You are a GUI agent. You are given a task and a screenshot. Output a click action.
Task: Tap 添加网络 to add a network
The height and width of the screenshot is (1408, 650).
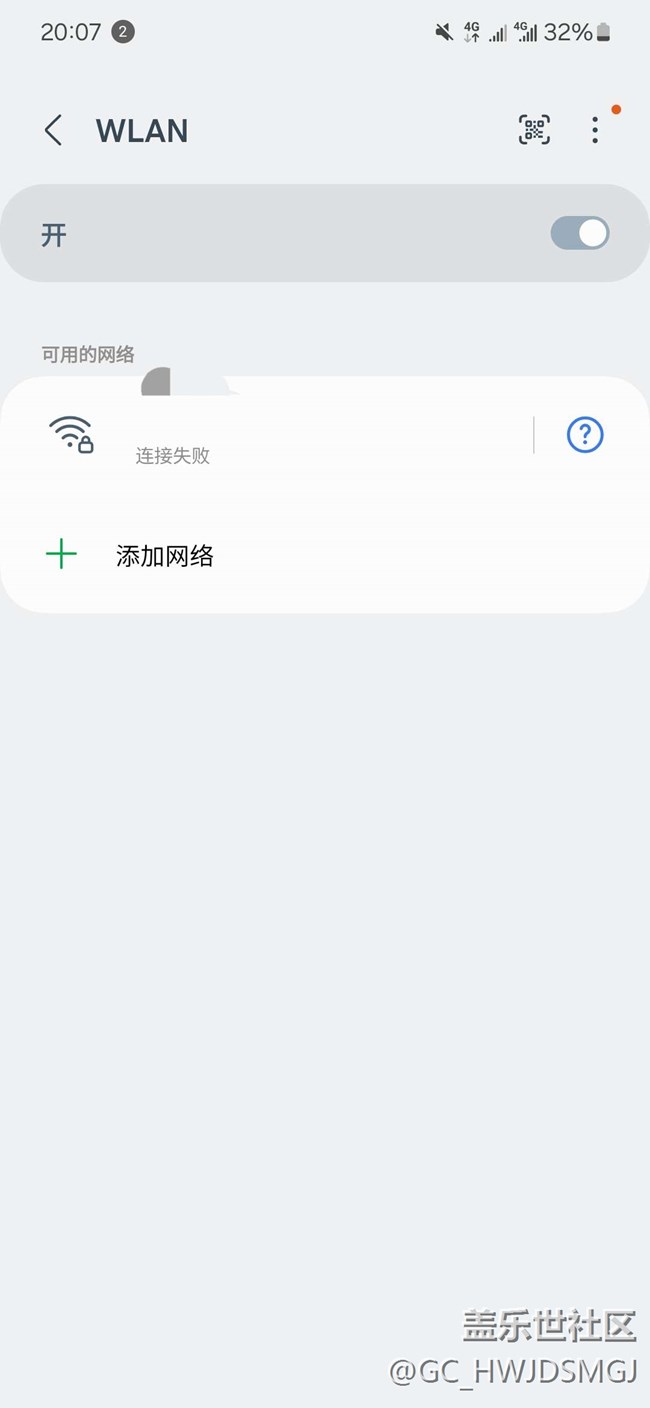pyautogui.click(x=165, y=556)
